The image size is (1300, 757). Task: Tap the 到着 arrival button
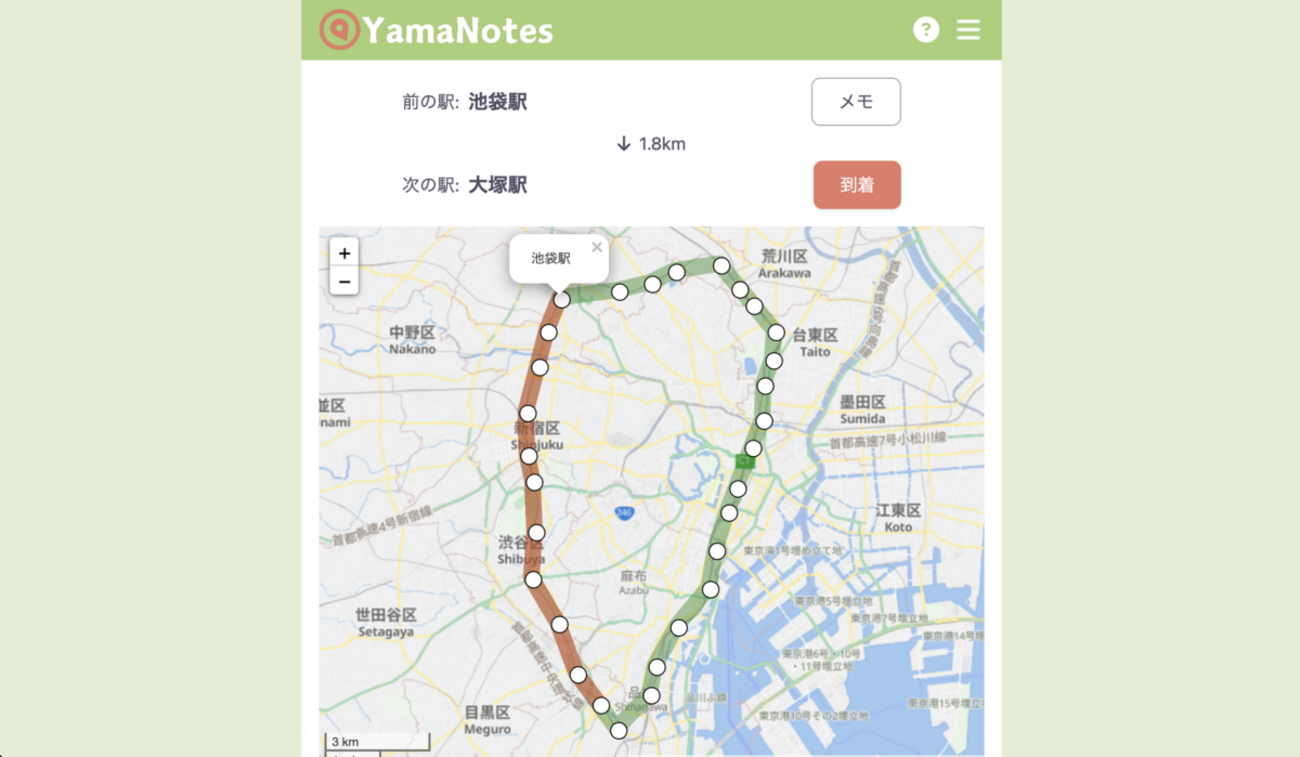point(857,185)
